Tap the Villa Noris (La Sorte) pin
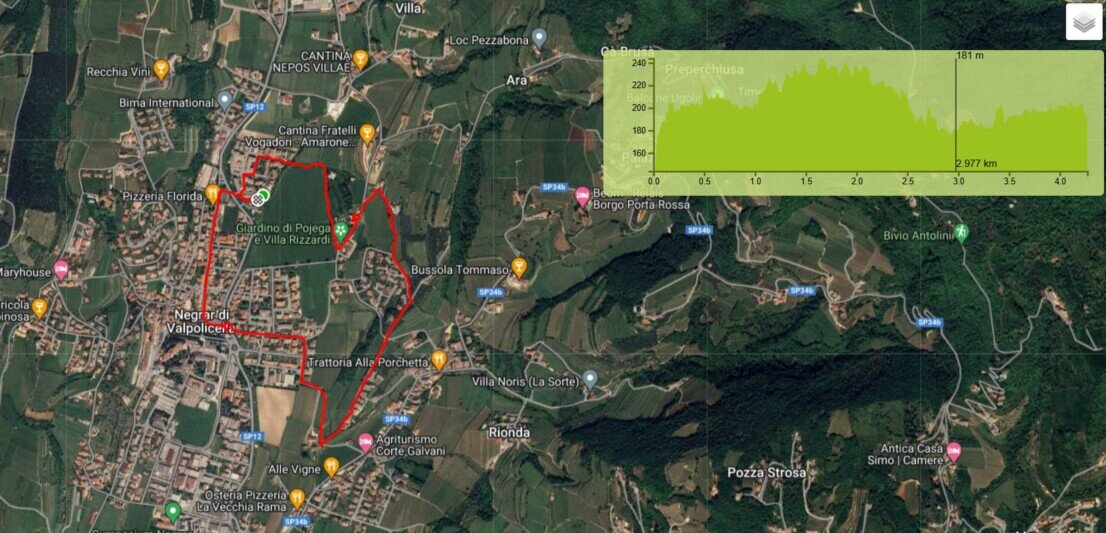The width and height of the screenshot is (1106, 533). point(590,378)
